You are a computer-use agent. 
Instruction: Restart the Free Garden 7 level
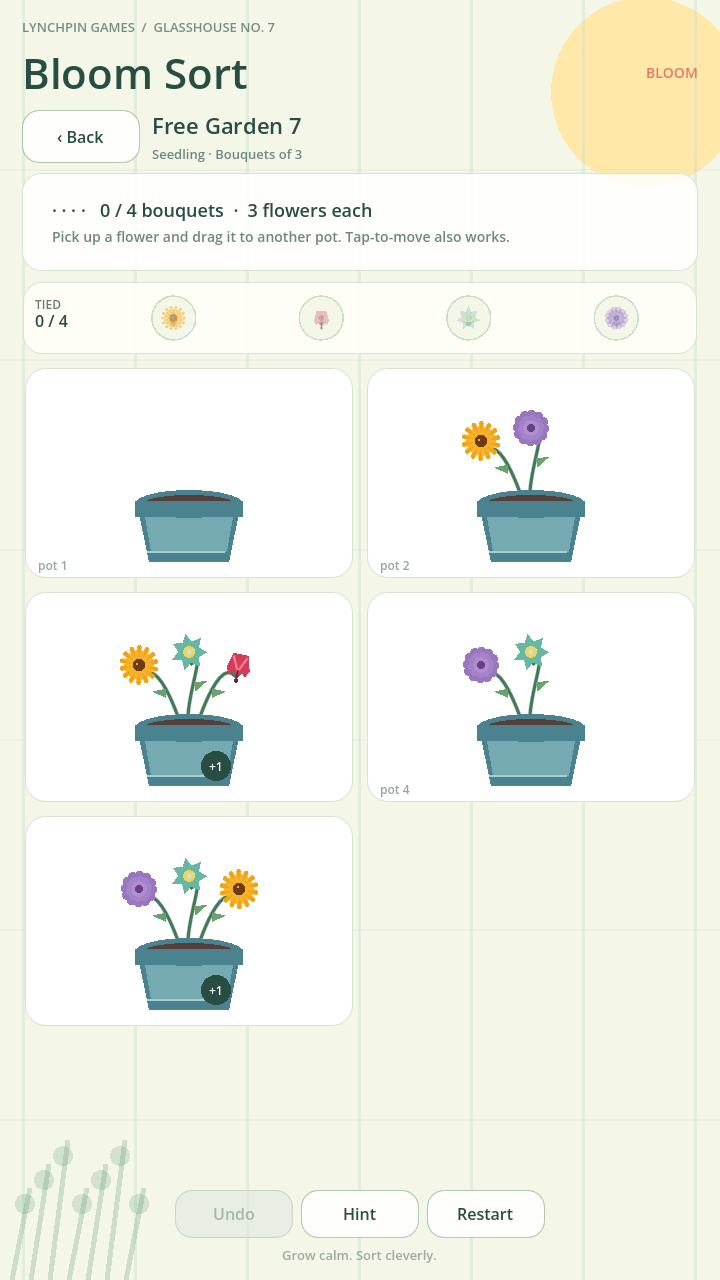(x=486, y=1214)
